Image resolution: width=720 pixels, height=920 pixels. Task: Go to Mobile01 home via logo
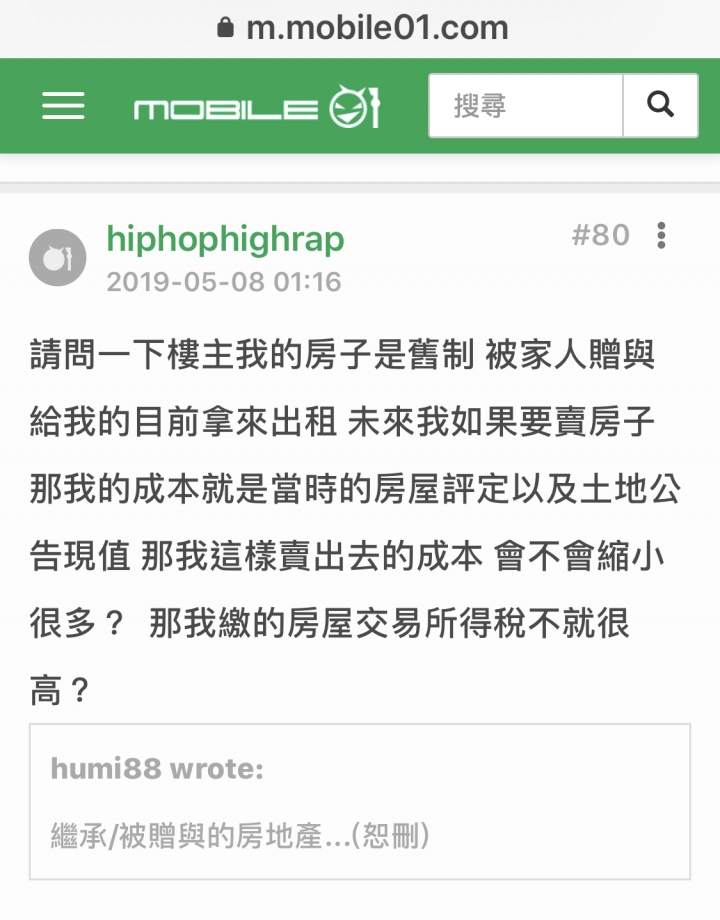coord(257,108)
